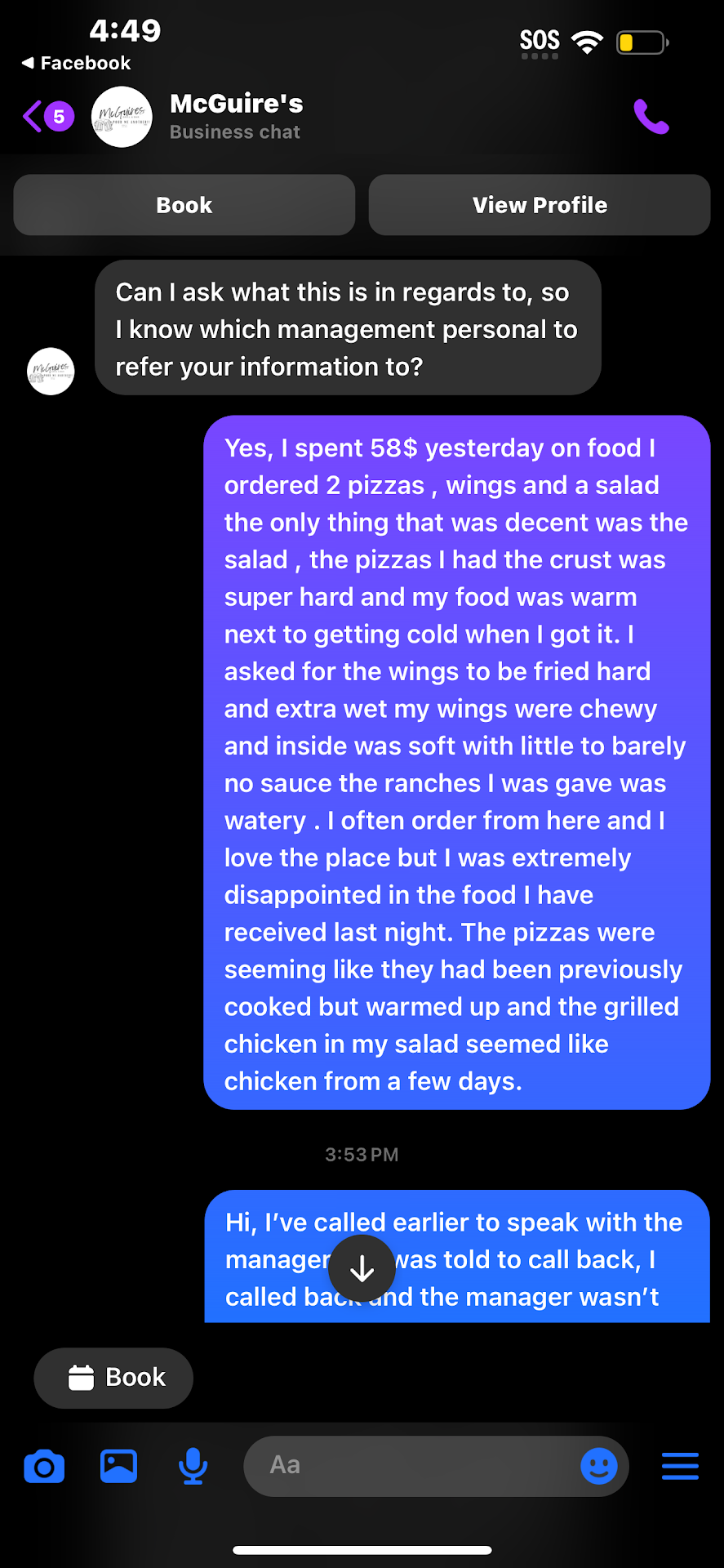This screenshot has height=1568, width=724.
Task: Record a voice message with the microphone
Action: tap(193, 1467)
